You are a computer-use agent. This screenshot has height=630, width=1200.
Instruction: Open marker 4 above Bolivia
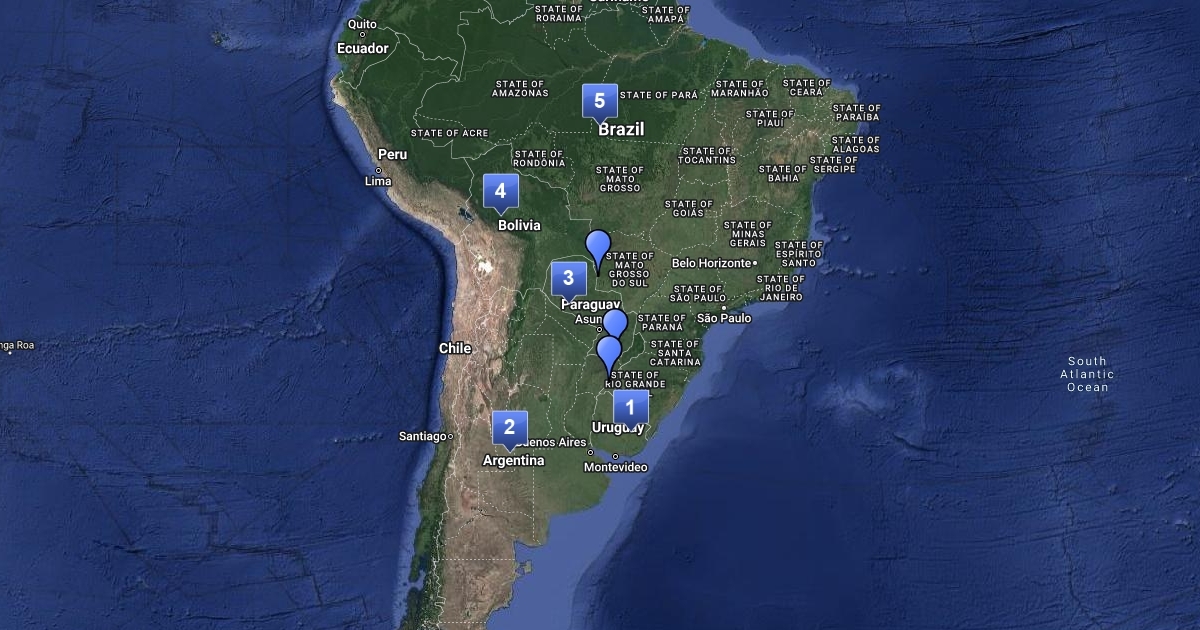pos(500,190)
